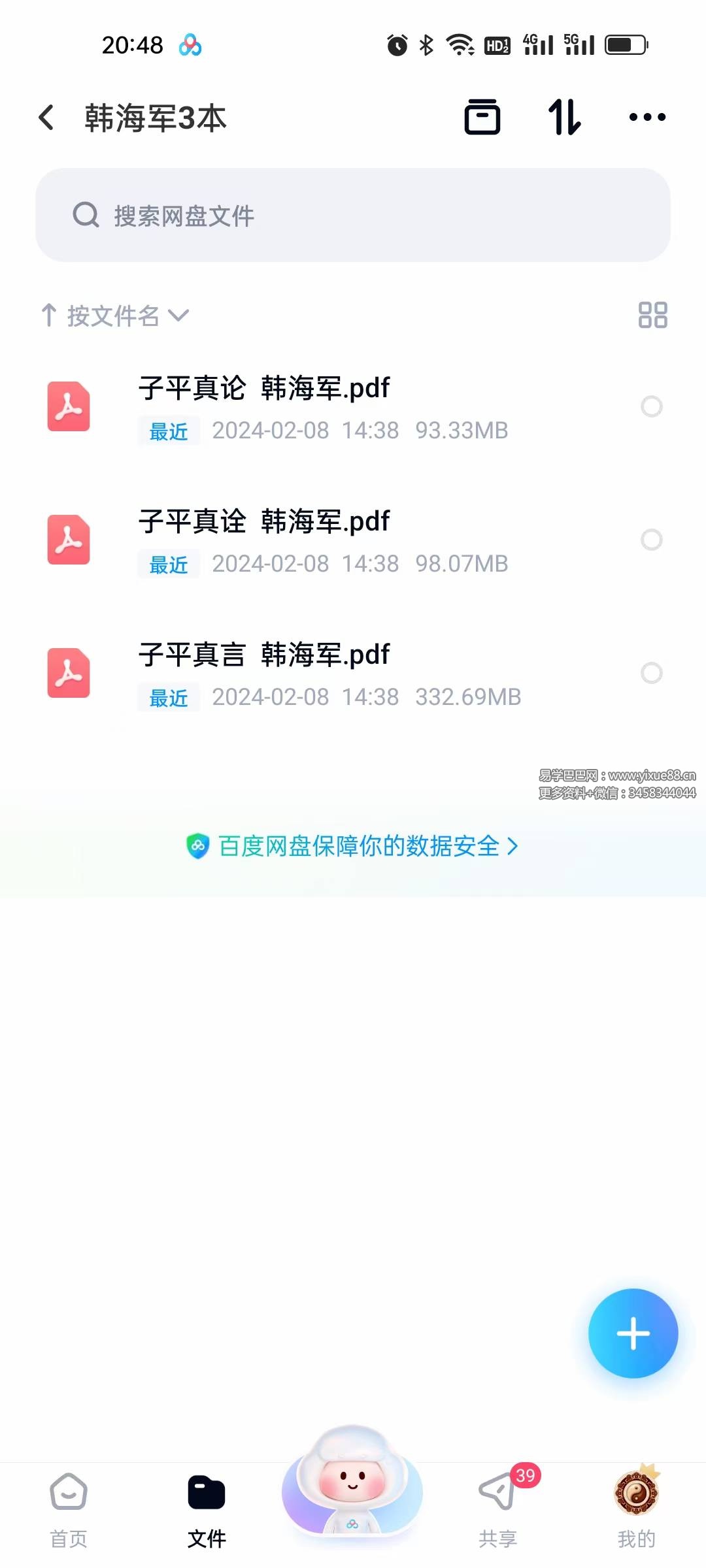This screenshot has height=1568, width=706.
Task: Tap the 最近 badge on 子平真言 韩海军.pdf
Action: (x=167, y=697)
